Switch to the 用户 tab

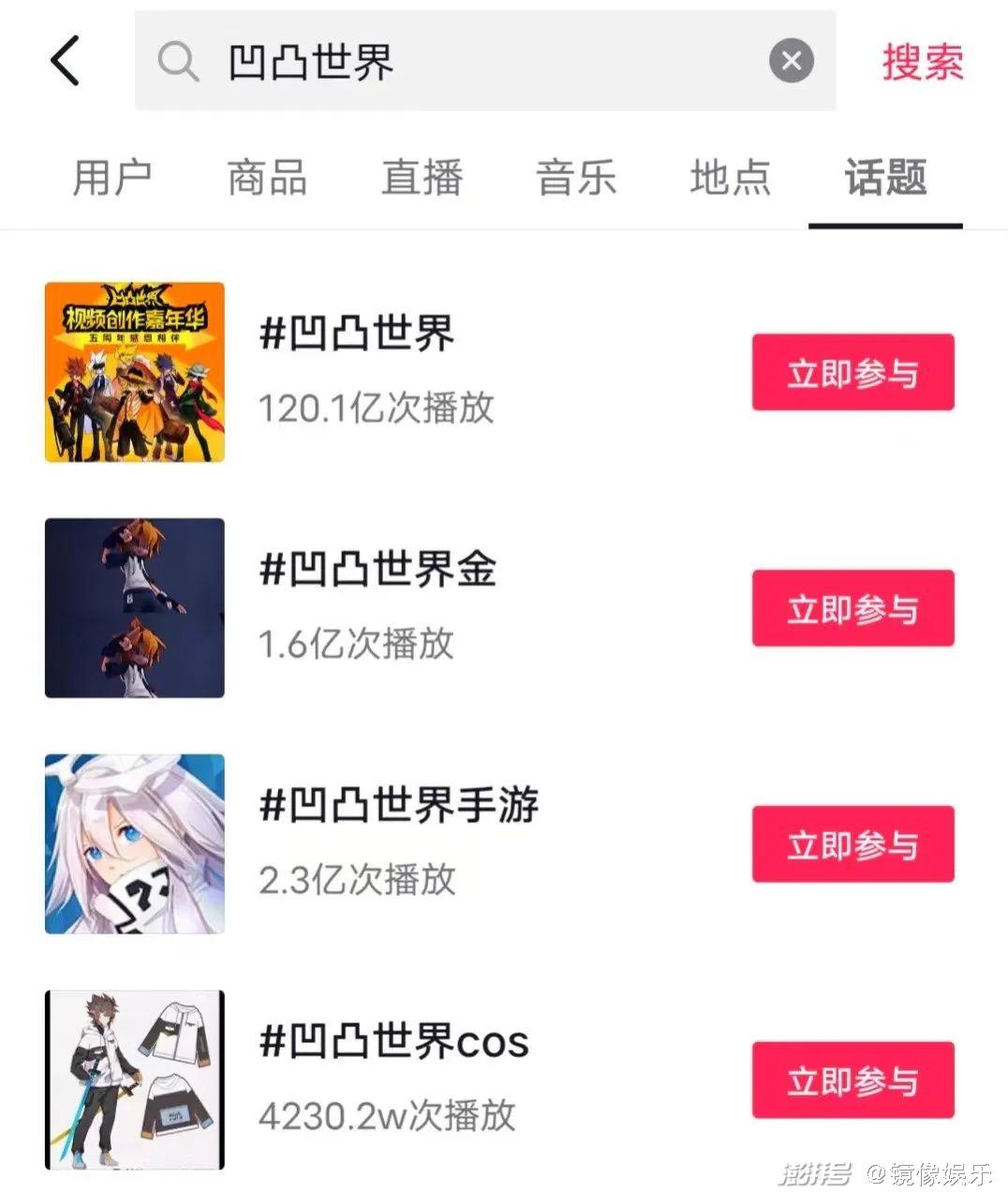pyautogui.click(x=112, y=177)
